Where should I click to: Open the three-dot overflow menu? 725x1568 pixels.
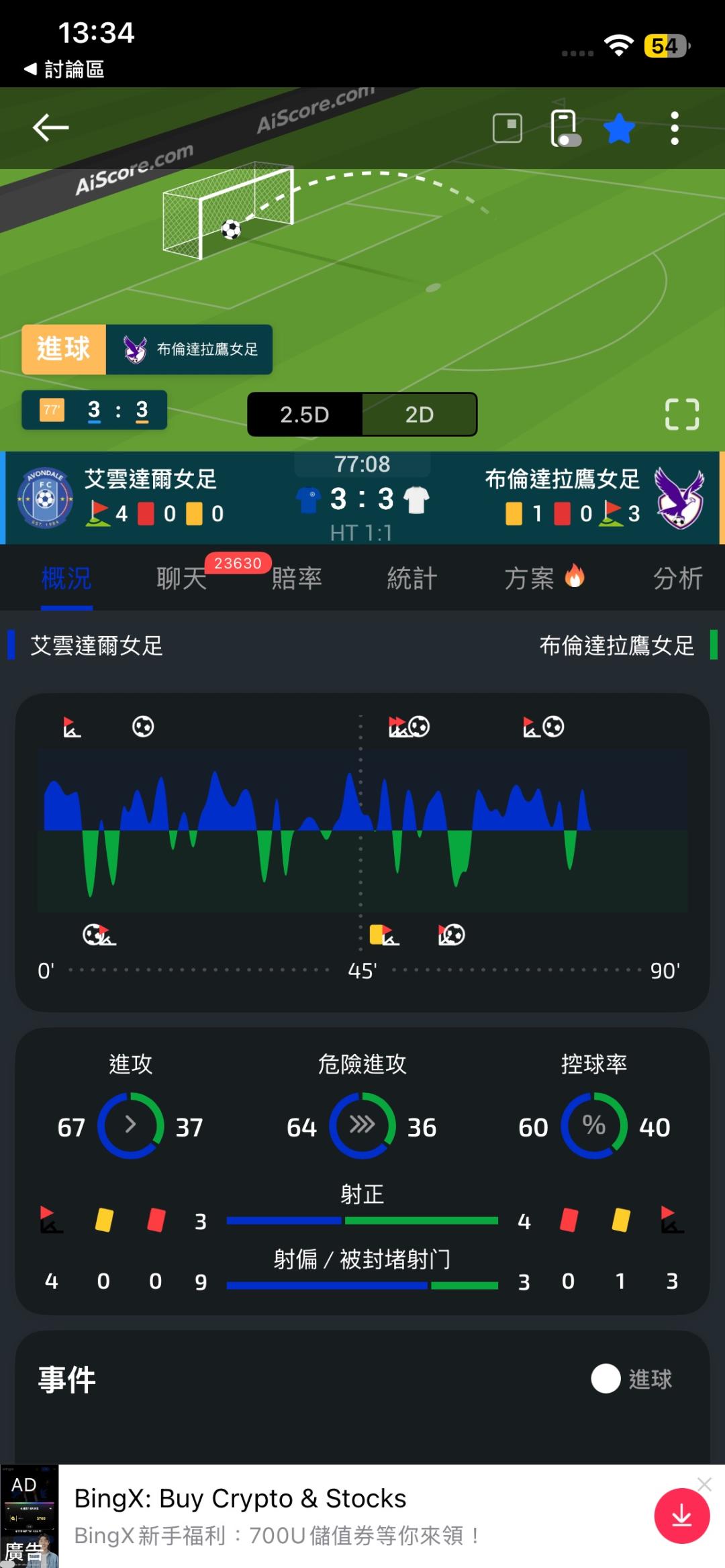tap(675, 128)
